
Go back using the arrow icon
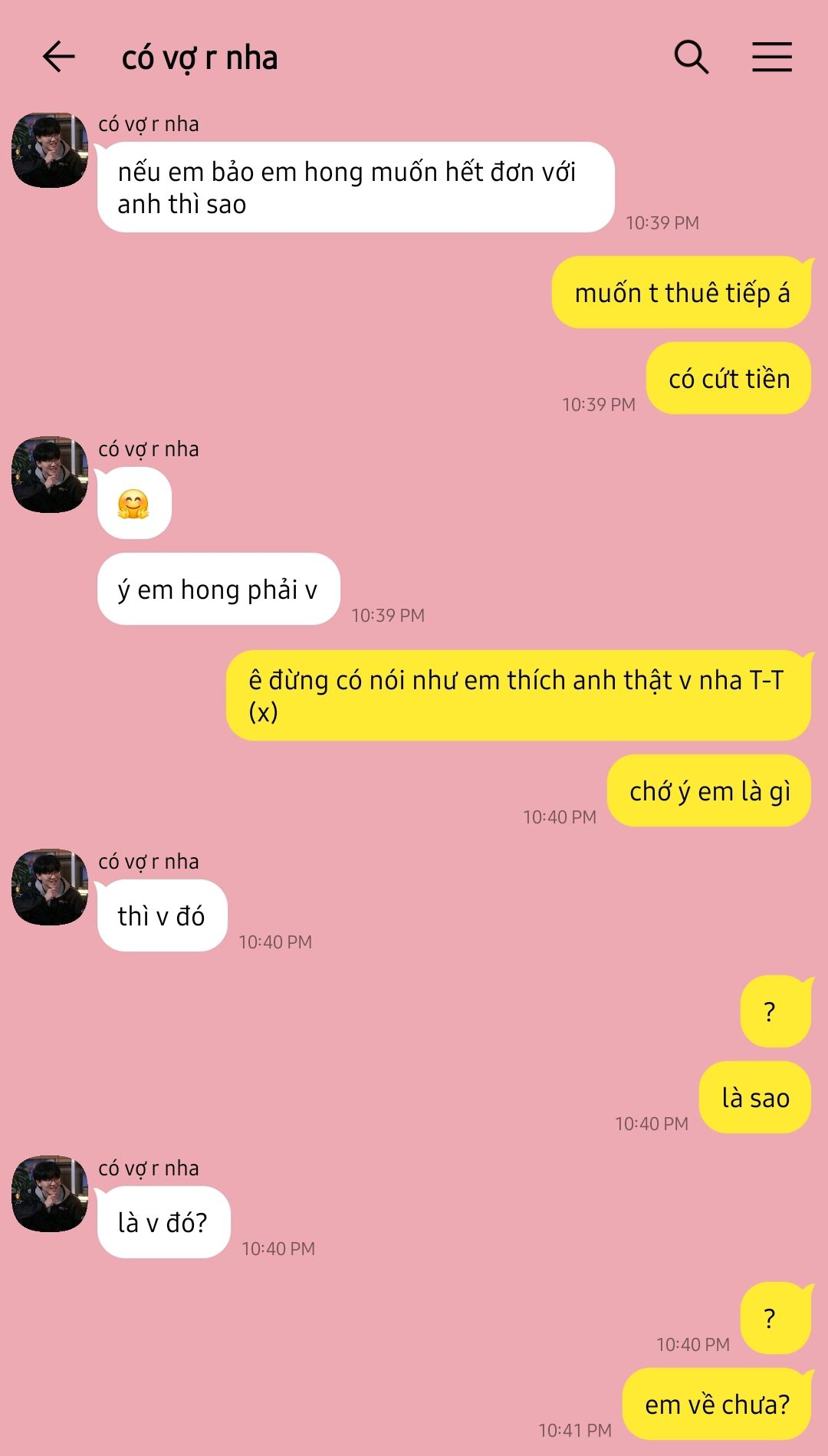click(x=58, y=57)
